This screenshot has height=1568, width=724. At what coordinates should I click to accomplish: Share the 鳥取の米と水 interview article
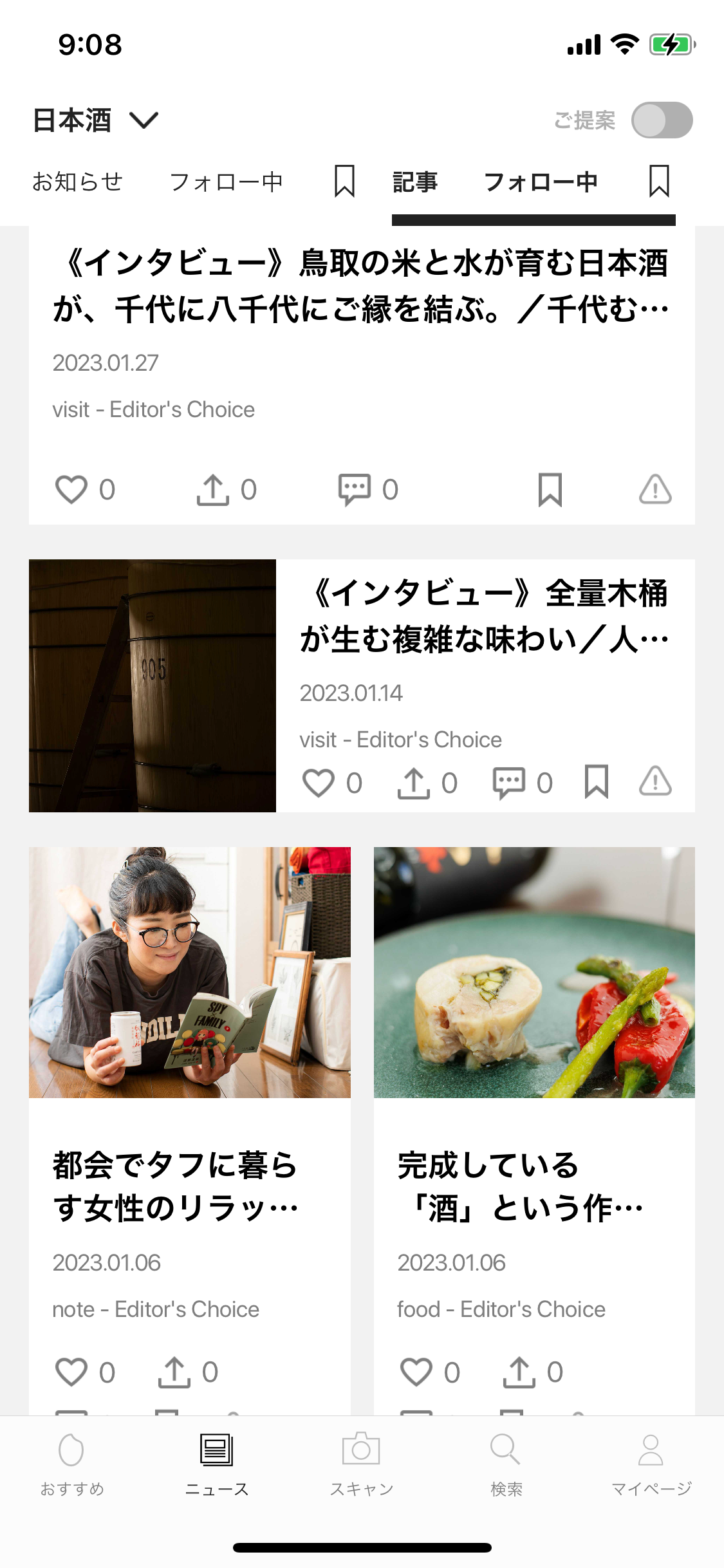pos(213,489)
